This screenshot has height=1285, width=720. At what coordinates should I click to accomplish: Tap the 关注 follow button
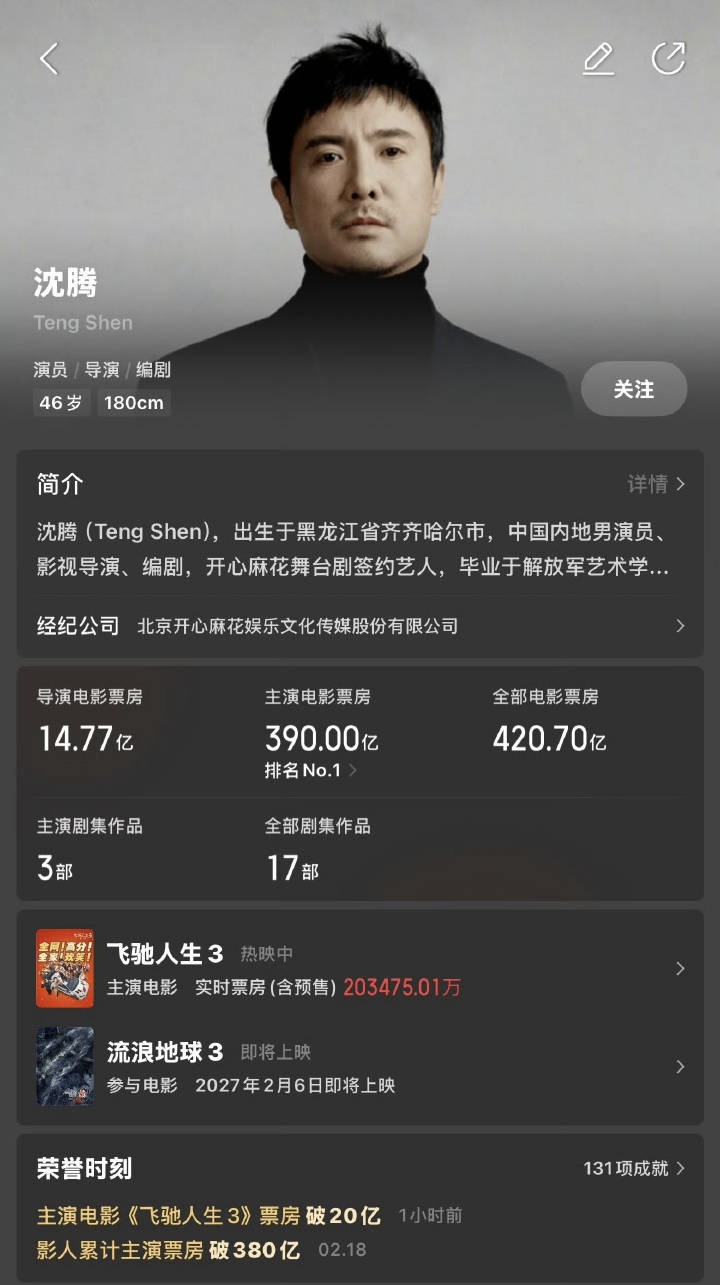[633, 390]
